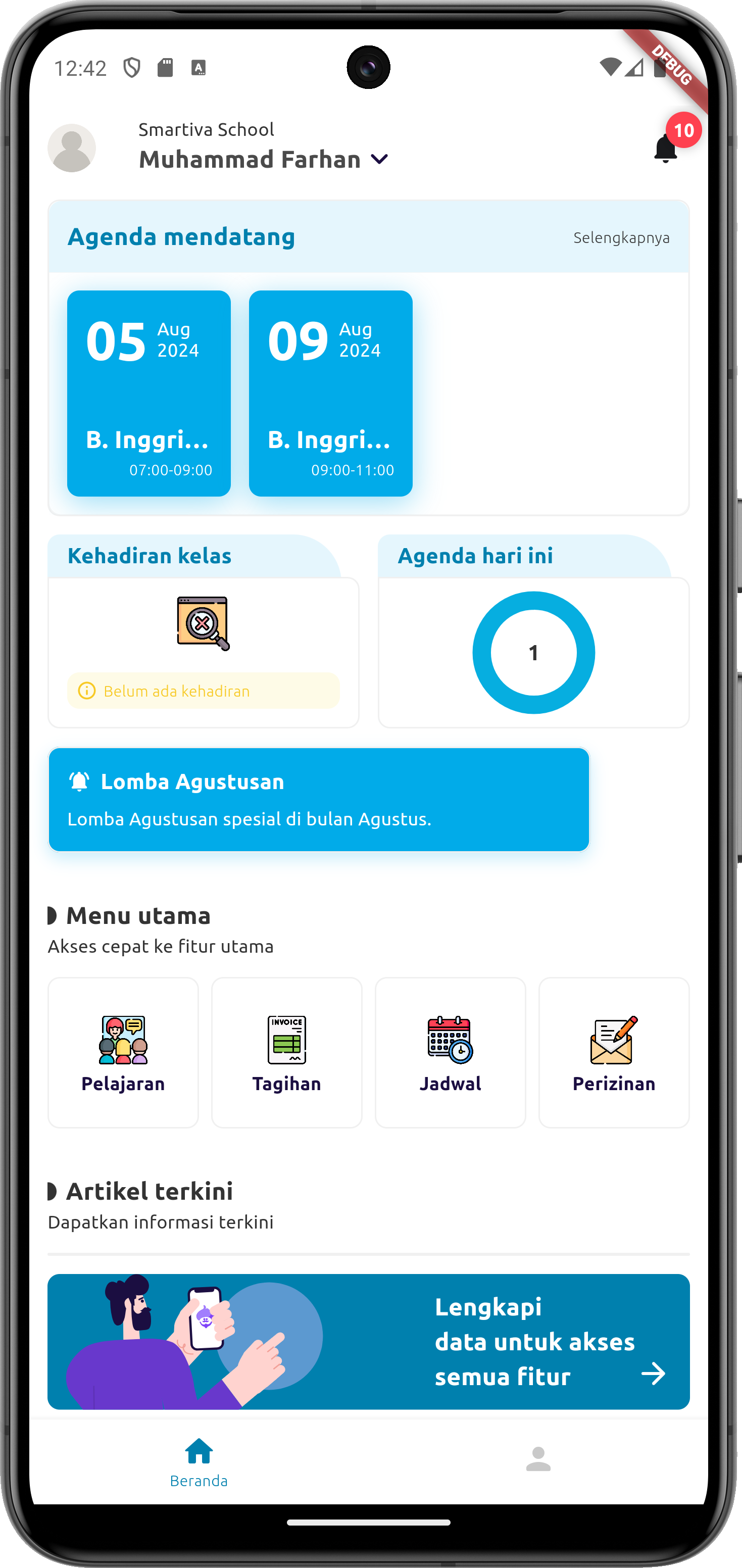Open the Jadwal menu
This screenshot has height=1568, width=742.
[451, 1052]
